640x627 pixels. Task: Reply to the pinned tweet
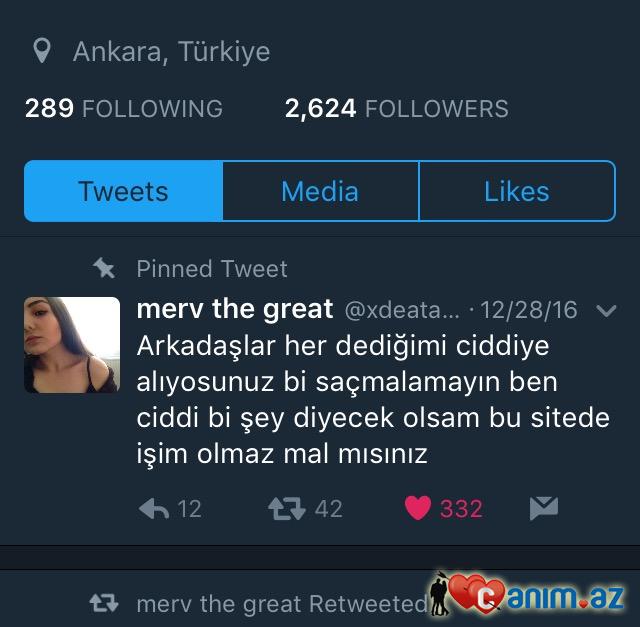tap(154, 509)
